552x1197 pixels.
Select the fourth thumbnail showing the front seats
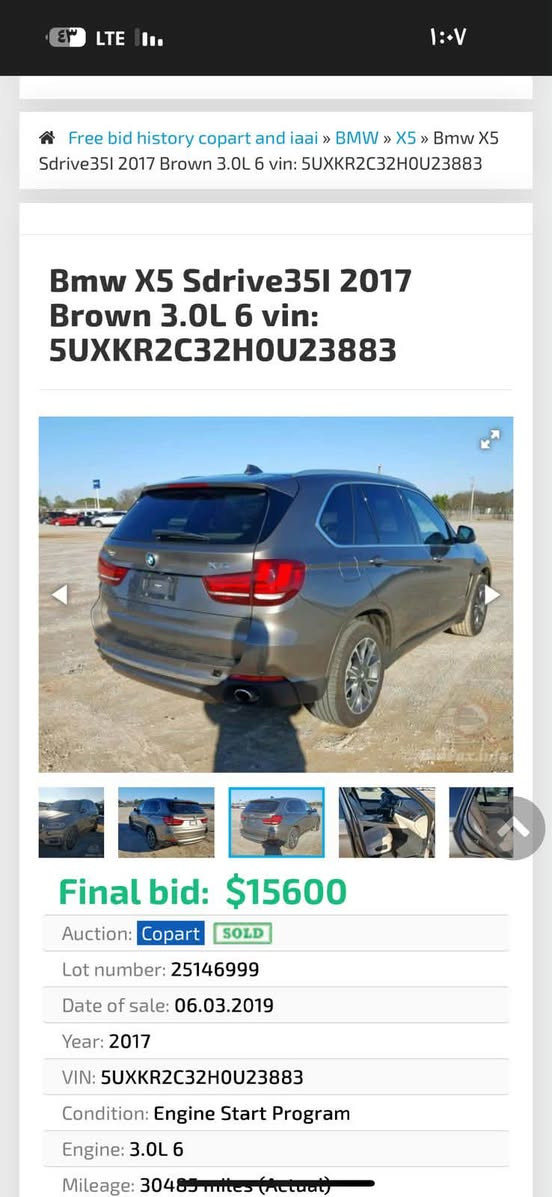(387, 822)
